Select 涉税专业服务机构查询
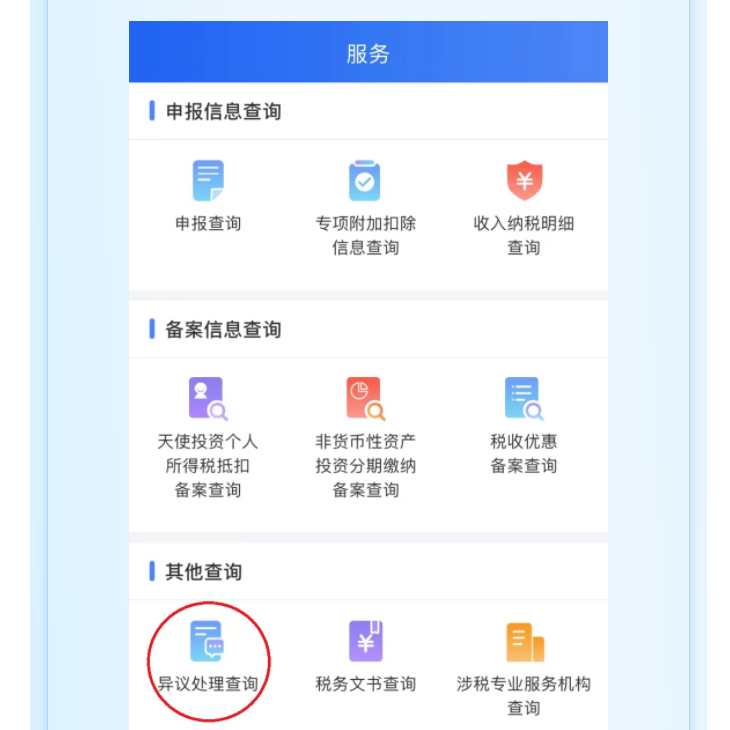Image resolution: width=730 pixels, height=730 pixels. (523, 642)
